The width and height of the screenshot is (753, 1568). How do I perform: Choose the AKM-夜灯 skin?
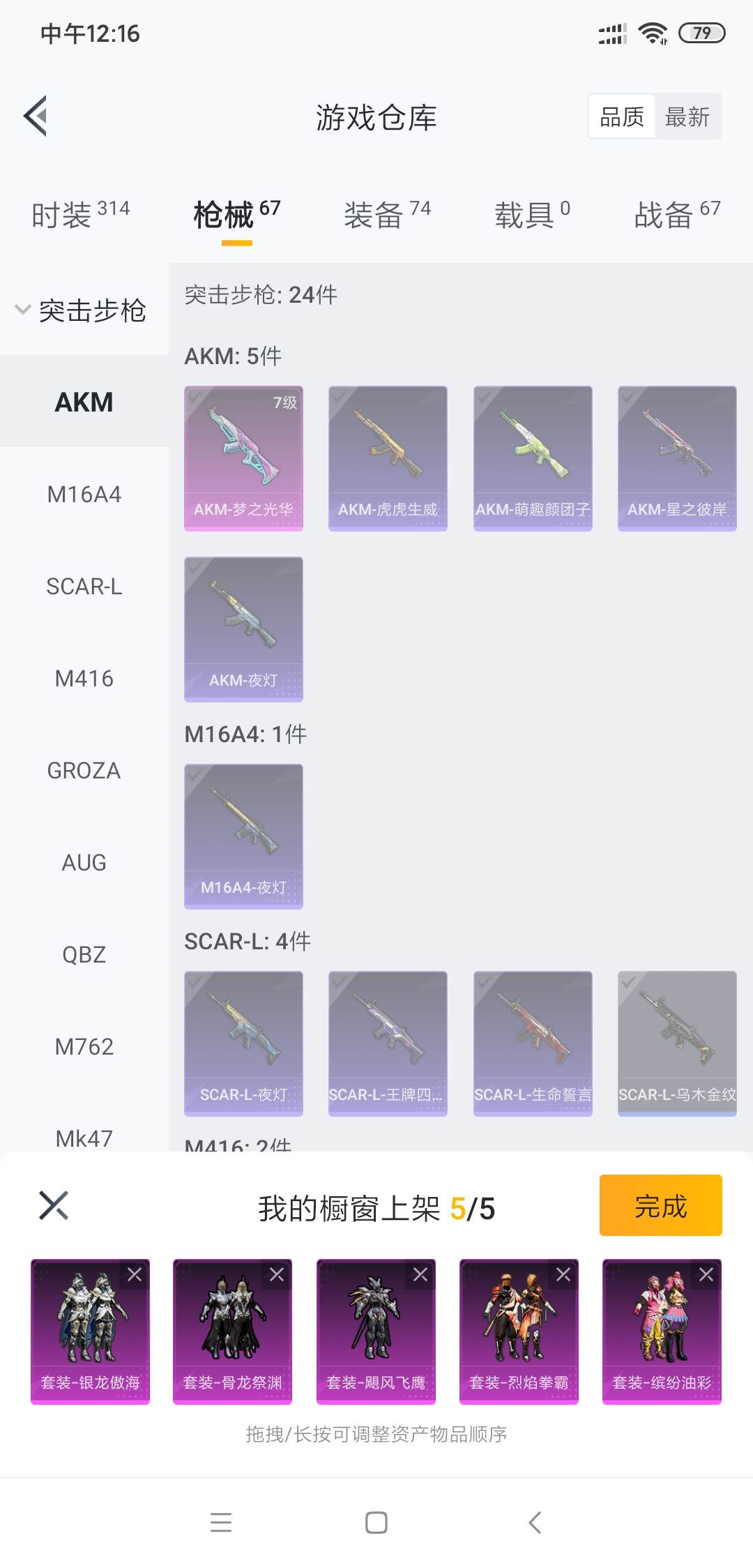243,628
